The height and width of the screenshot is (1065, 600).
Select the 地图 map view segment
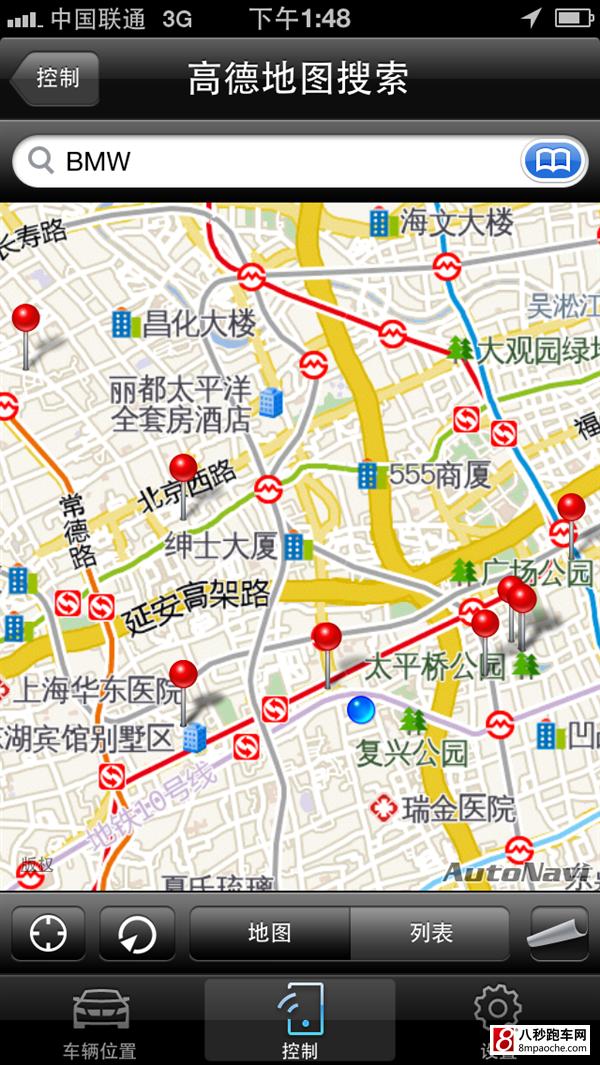pos(270,933)
